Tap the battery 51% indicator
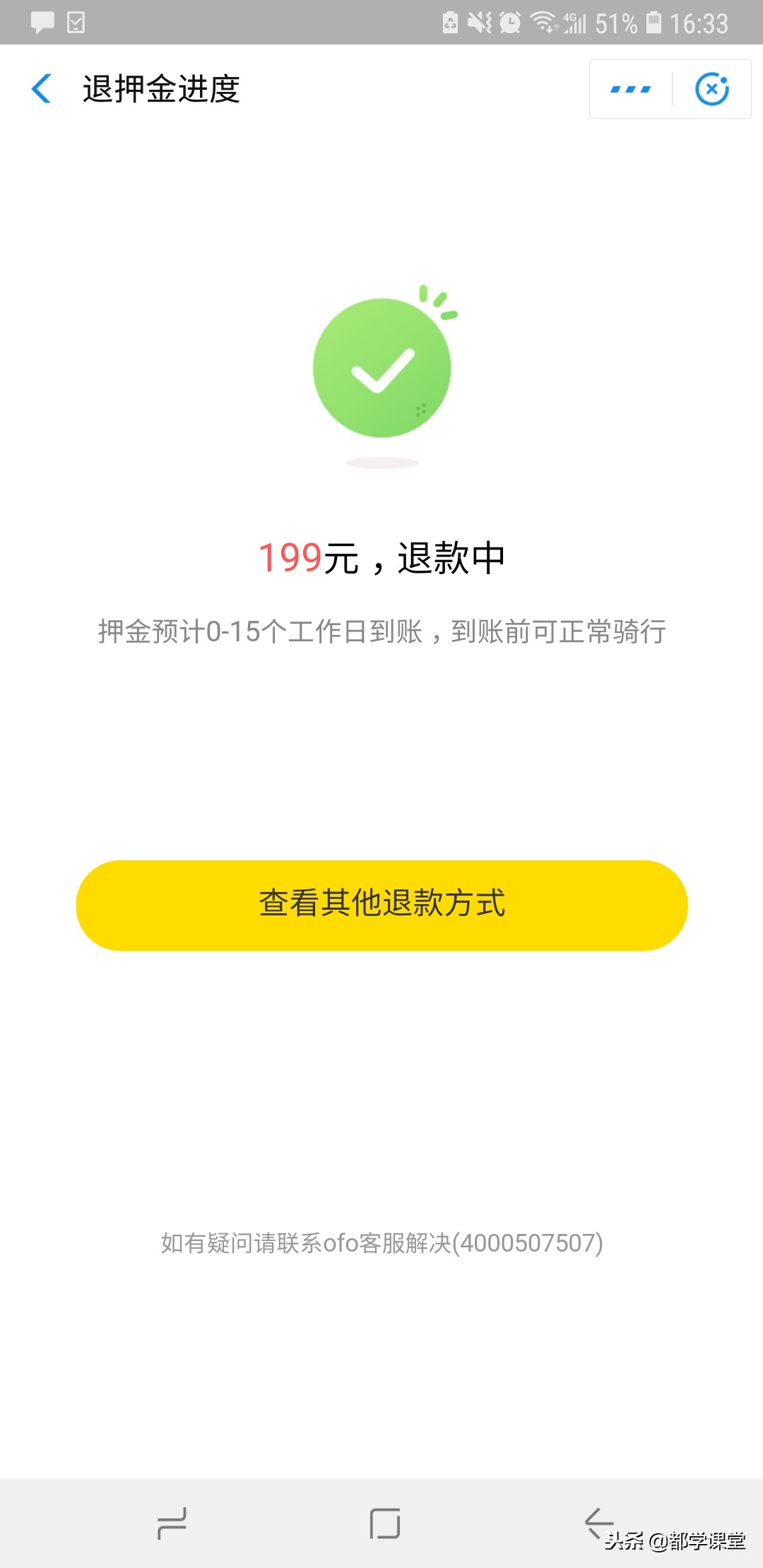 pos(618,22)
